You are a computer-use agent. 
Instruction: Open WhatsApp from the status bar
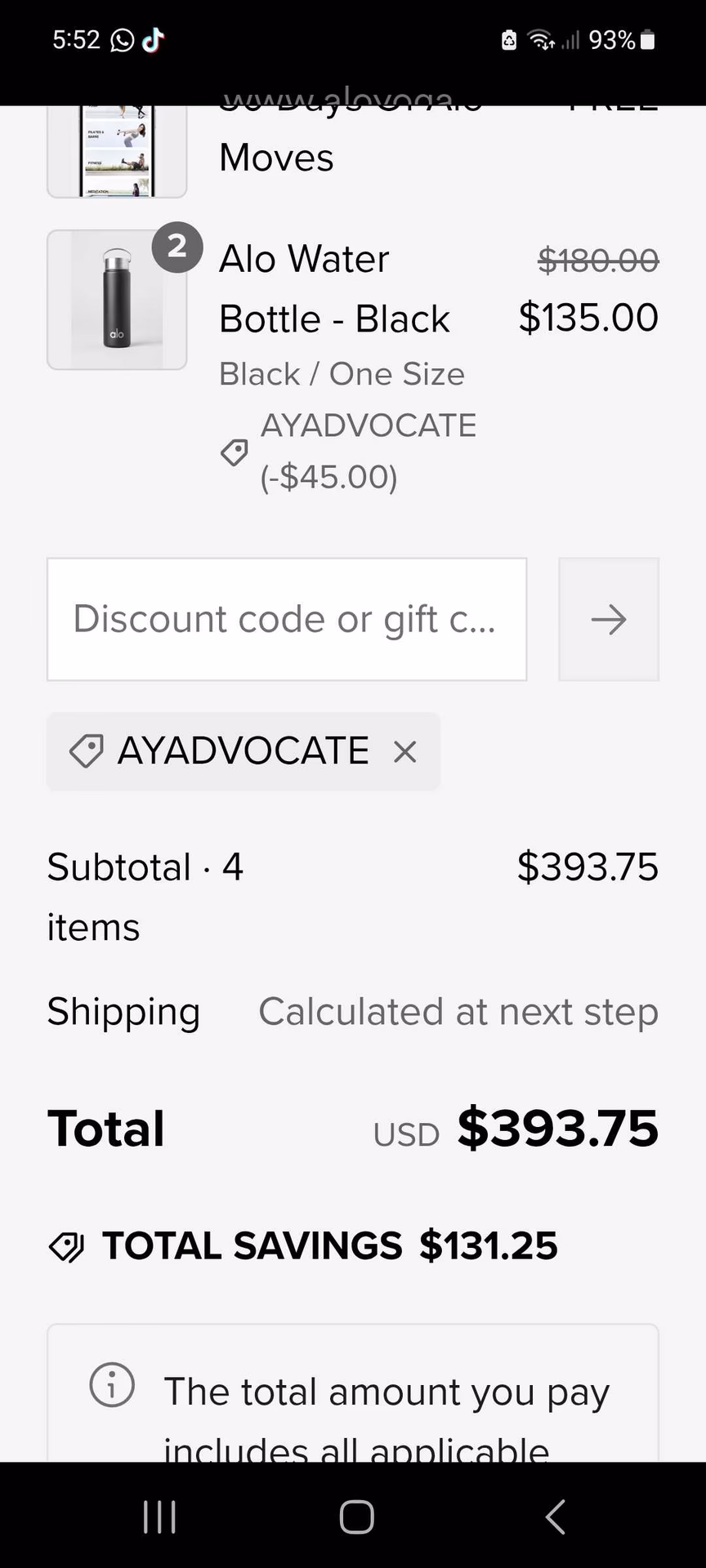[x=122, y=40]
